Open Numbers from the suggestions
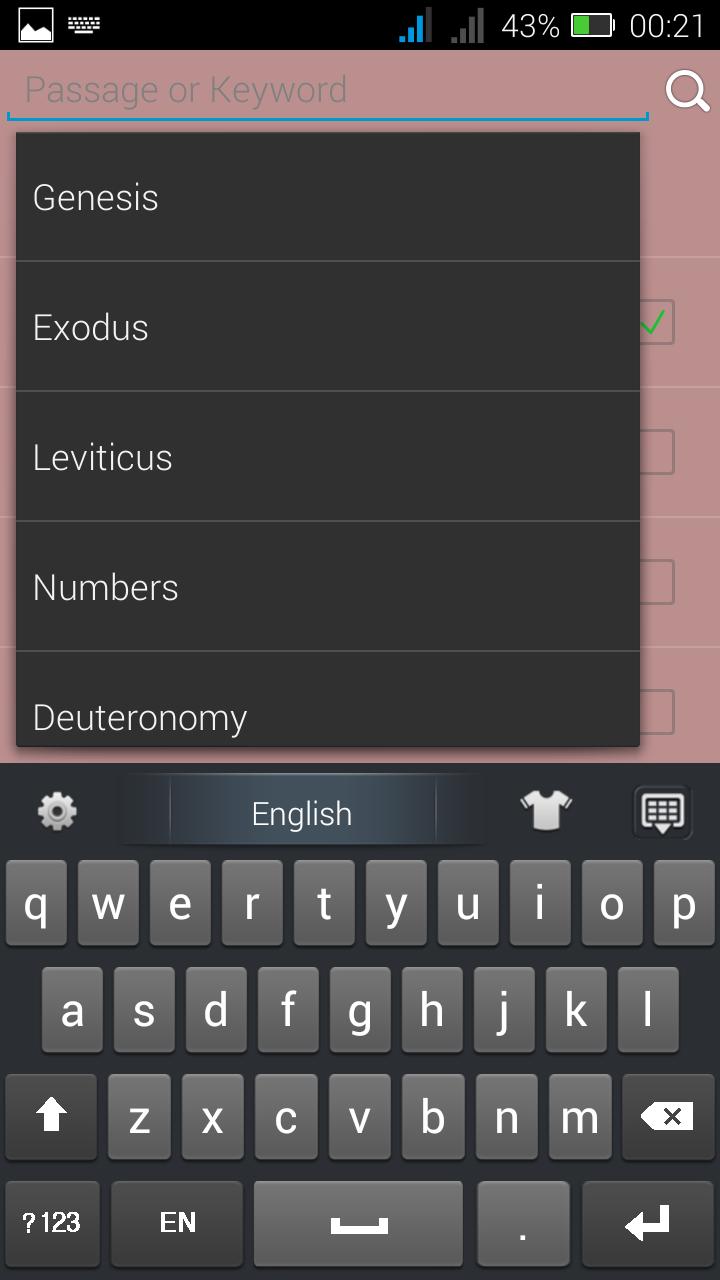 (327, 587)
